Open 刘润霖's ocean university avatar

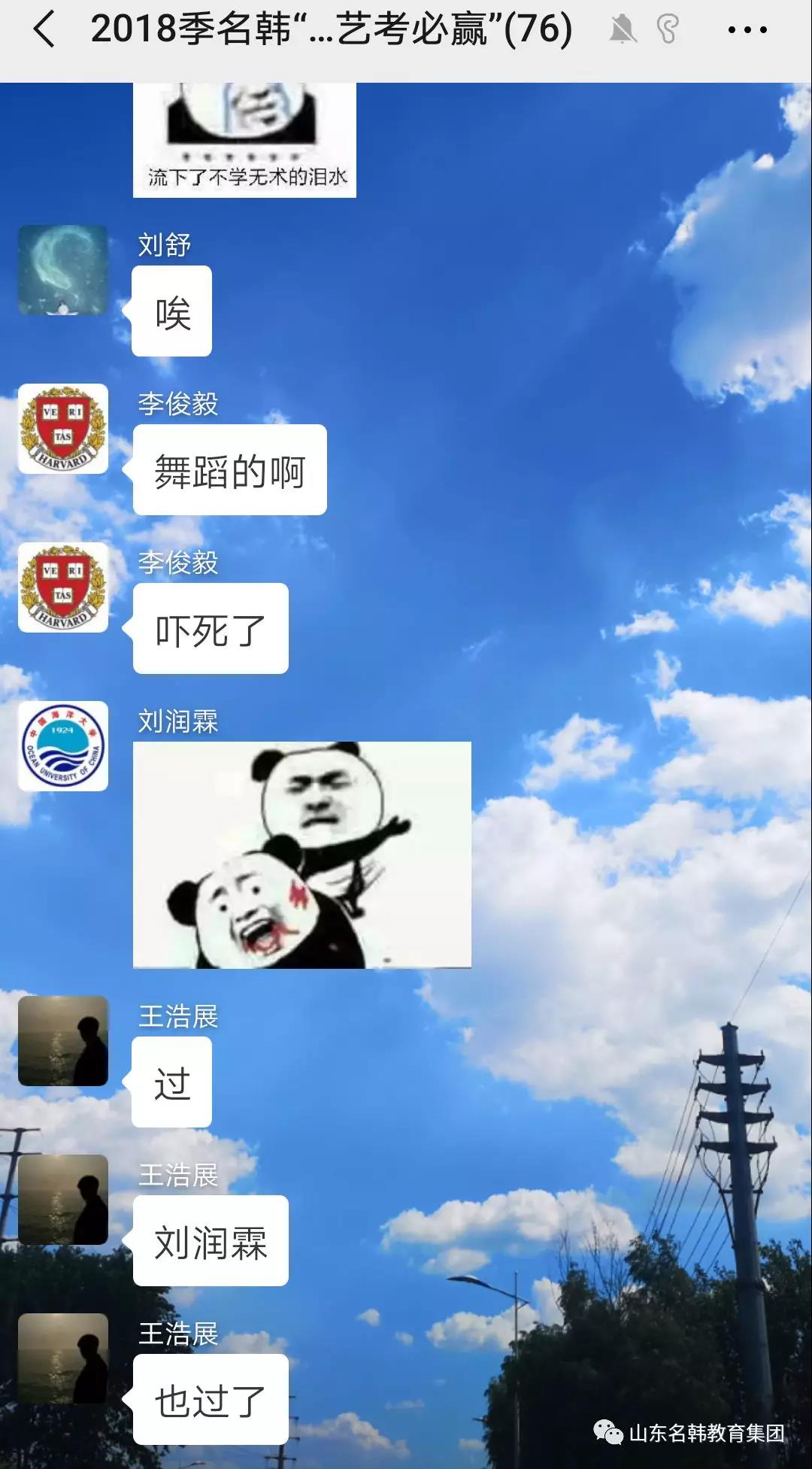click(x=63, y=746)
